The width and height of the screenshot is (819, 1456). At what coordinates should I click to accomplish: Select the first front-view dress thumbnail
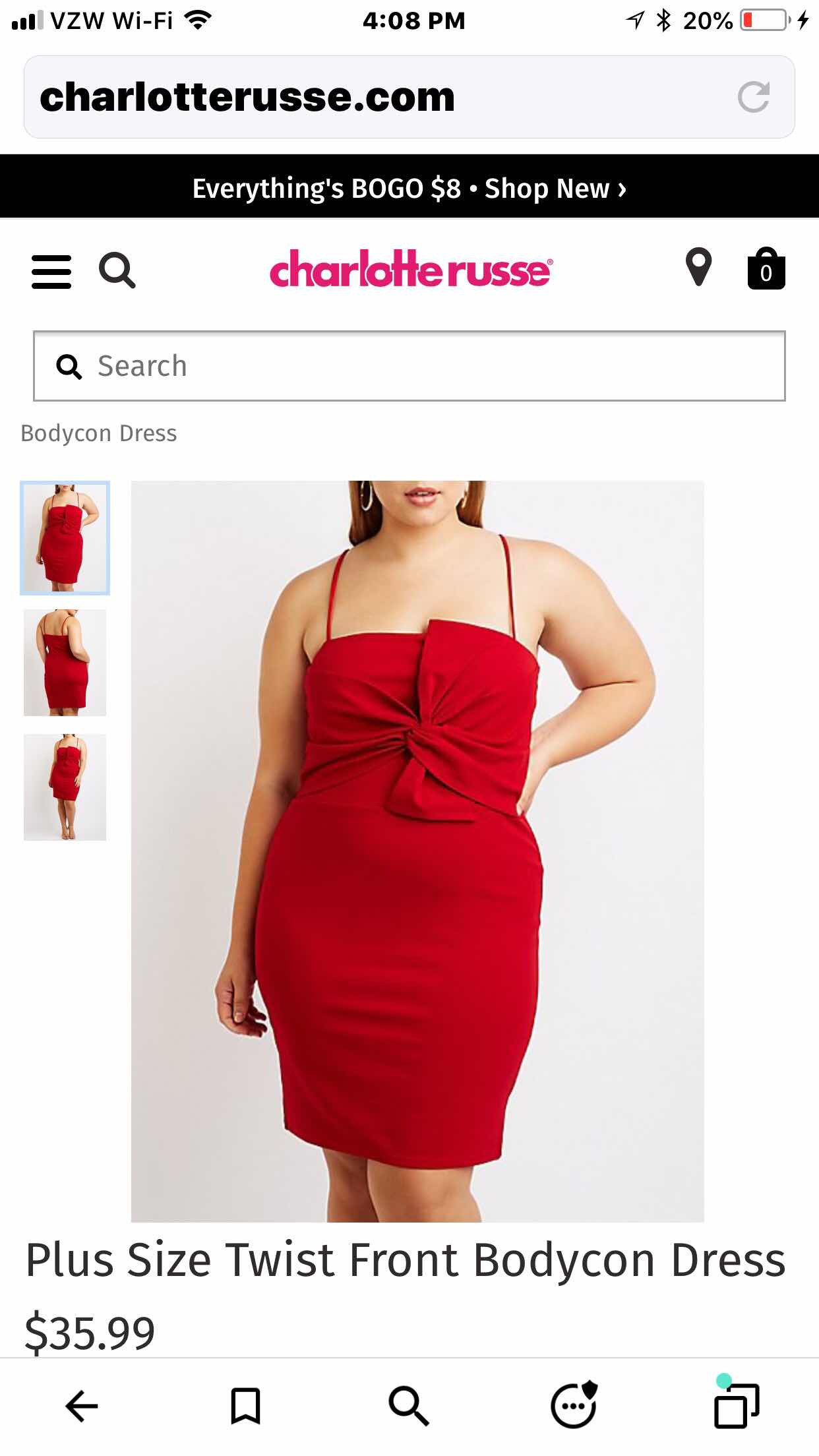pyautogui.click(x=65, y=538)
